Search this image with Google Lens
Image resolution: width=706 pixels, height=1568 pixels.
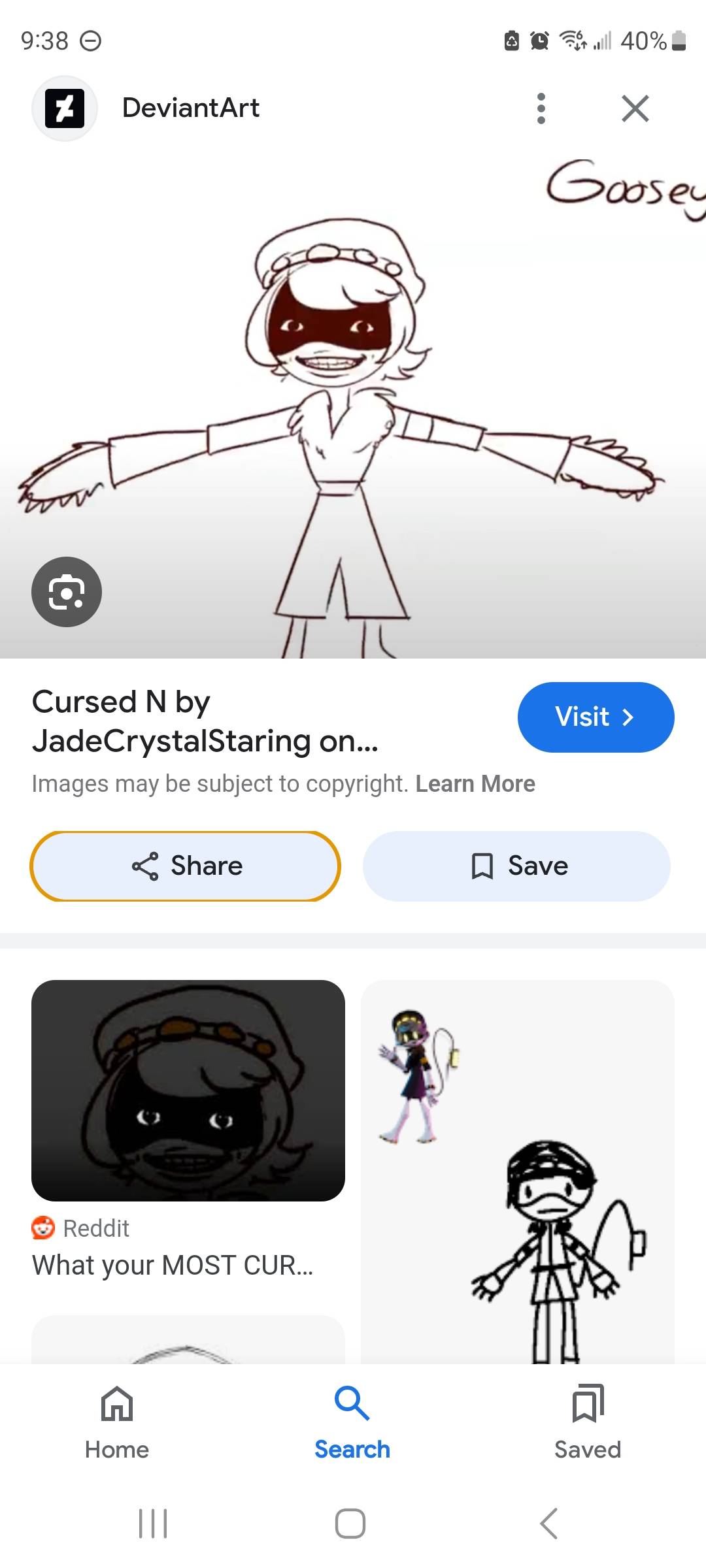click(67, 592)
